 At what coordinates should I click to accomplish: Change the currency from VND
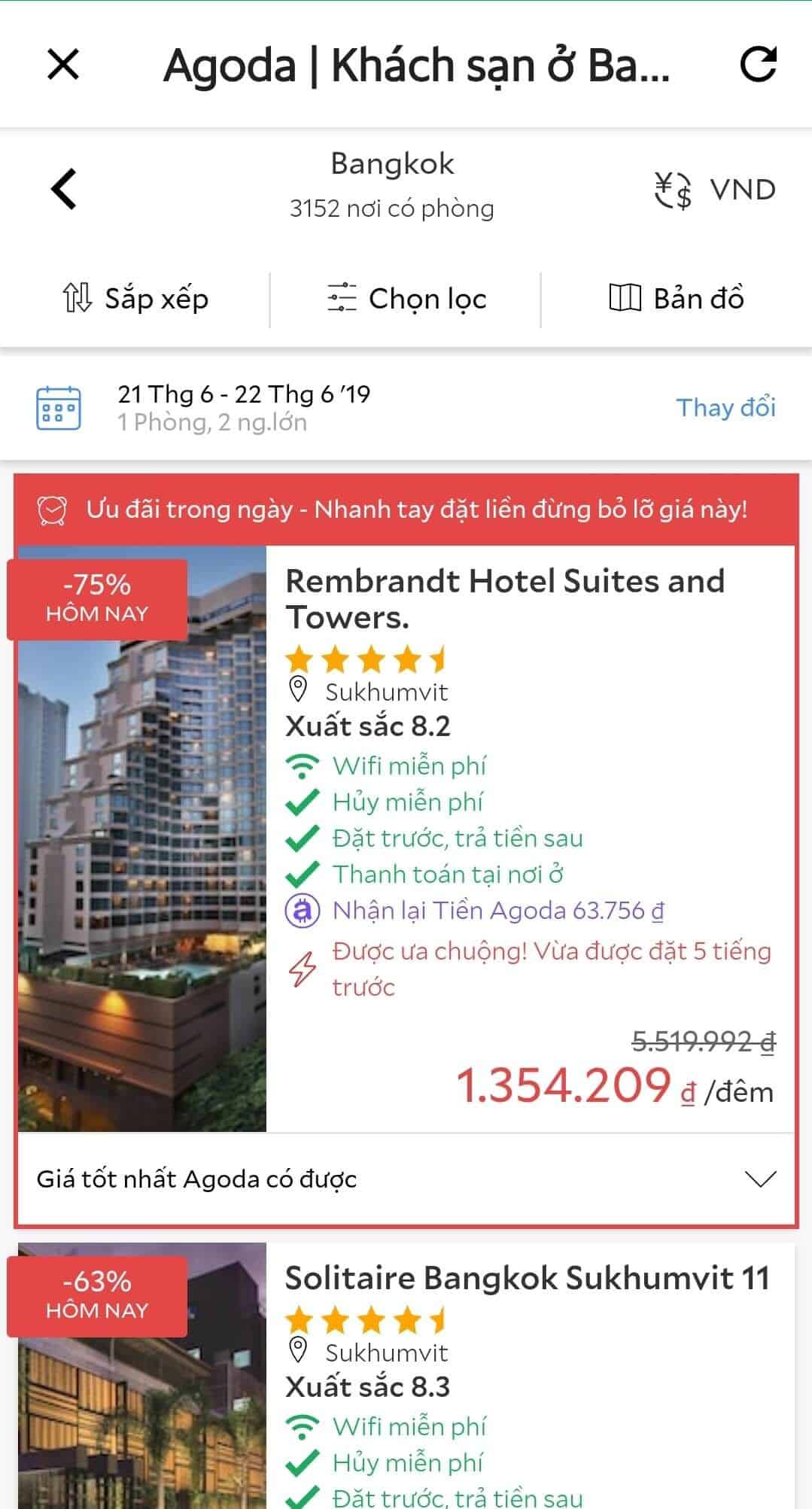pyautogui.click(x=715, y=190)
